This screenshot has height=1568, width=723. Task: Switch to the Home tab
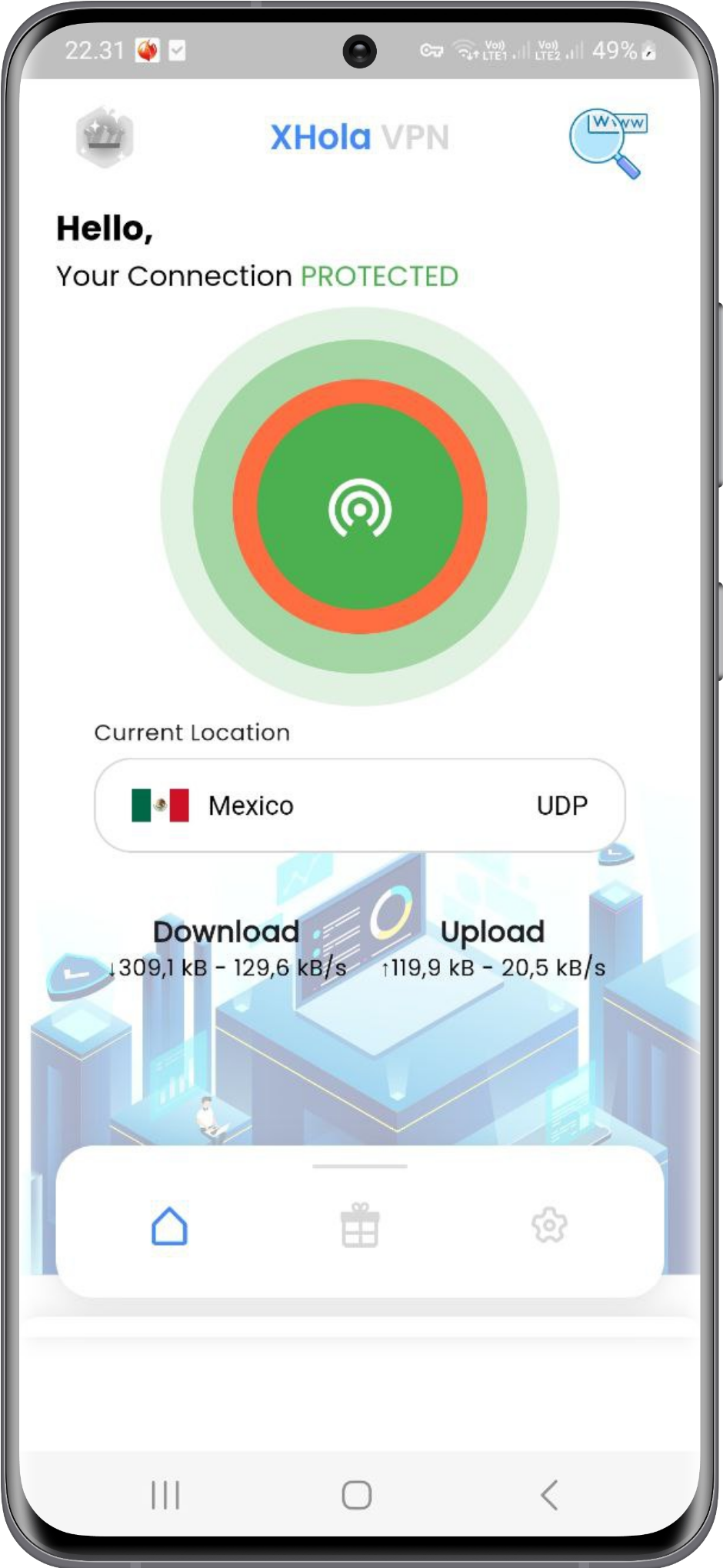(169, 1226)
